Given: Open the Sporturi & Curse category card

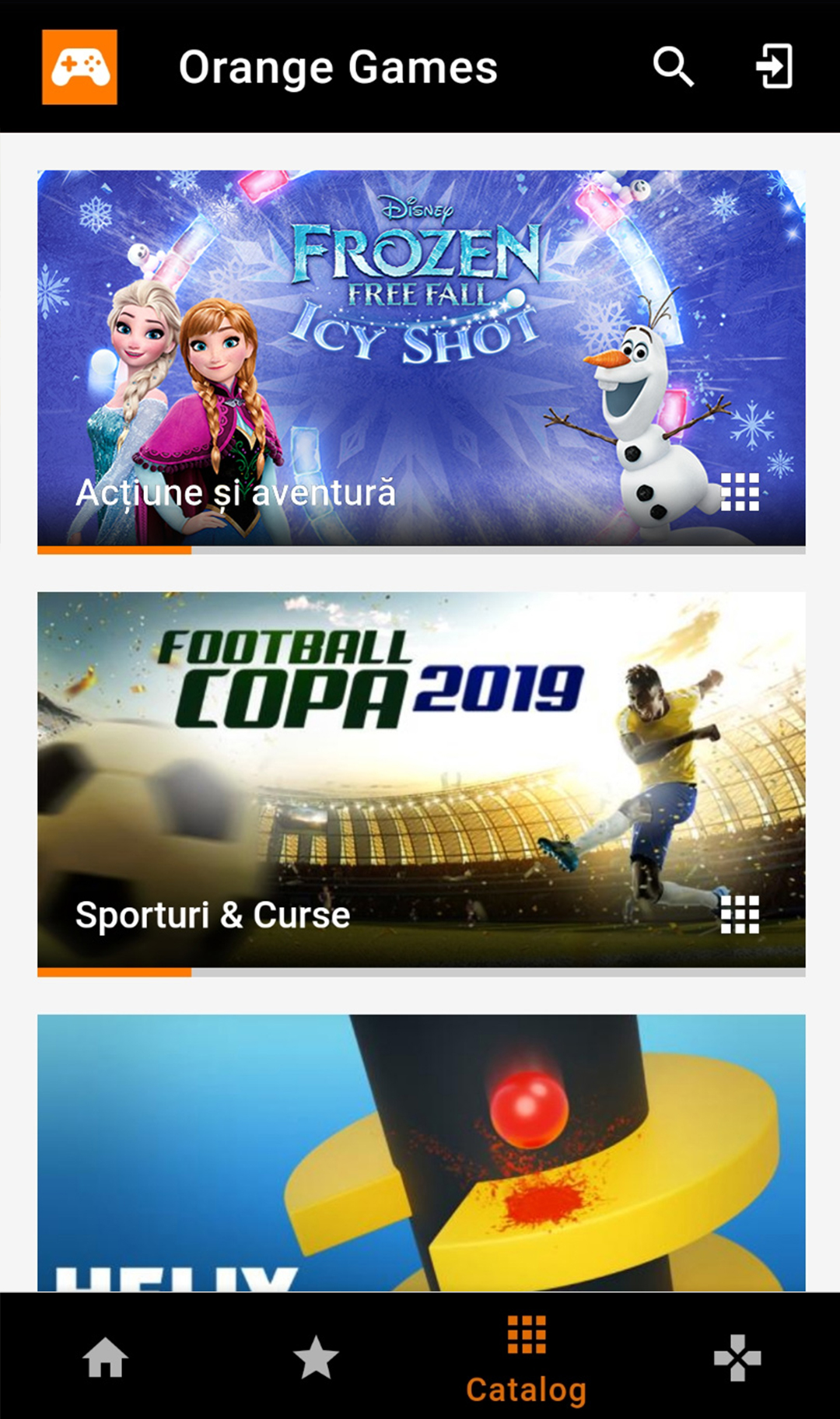Looking at the screenshot, I should (x=421, y=780).
